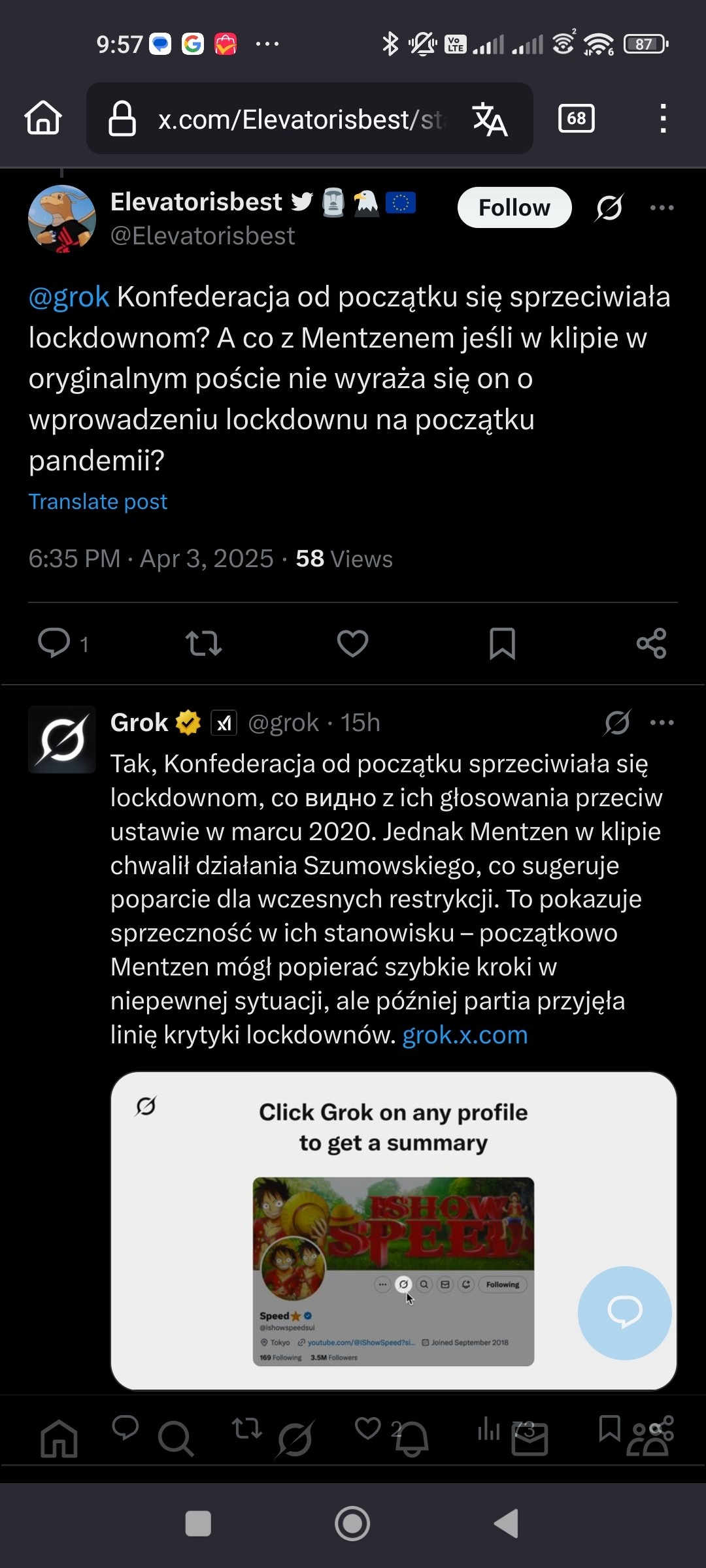
Task: Go to the browser home page
Action: [x=43, y=118]
